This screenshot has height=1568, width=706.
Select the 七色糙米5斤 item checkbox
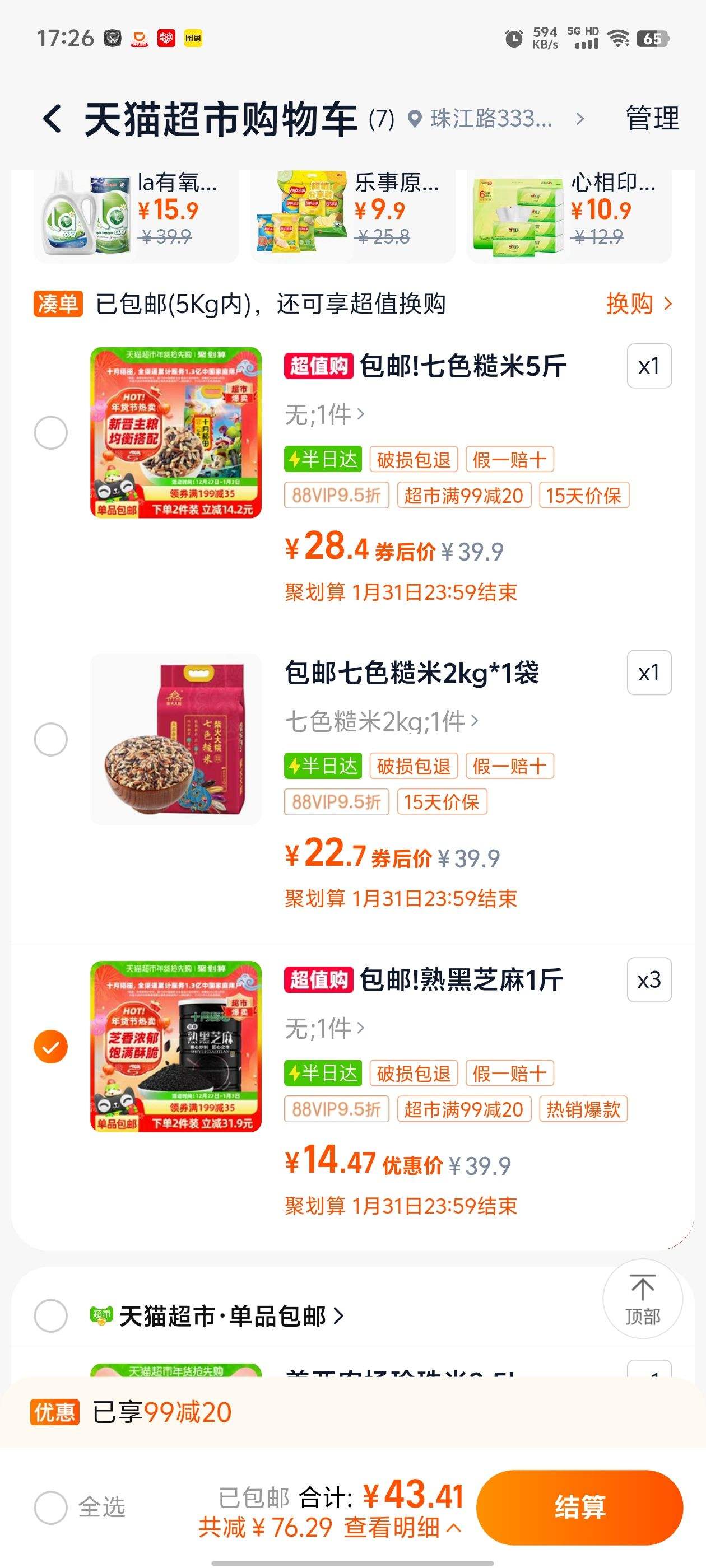pyautogui.click(x=50, y=432)
